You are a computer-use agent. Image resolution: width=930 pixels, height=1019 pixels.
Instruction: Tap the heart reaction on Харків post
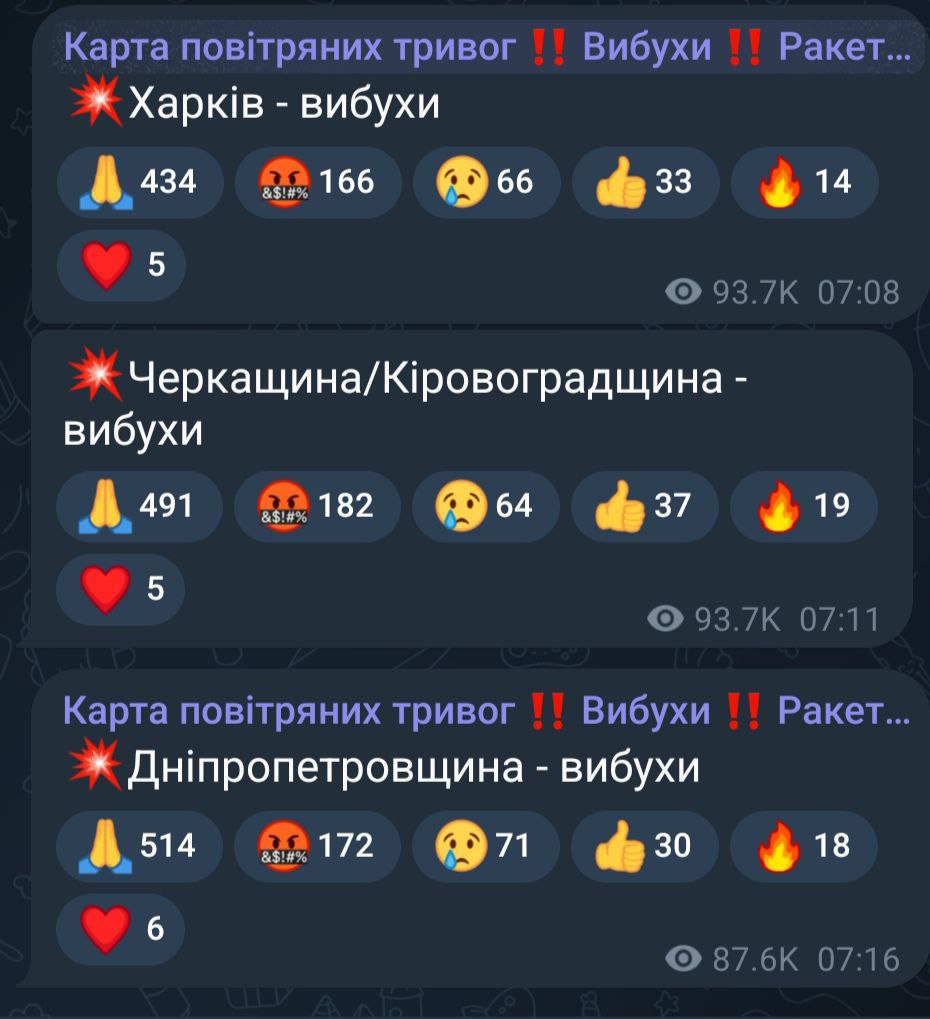[x=121, y=266]
